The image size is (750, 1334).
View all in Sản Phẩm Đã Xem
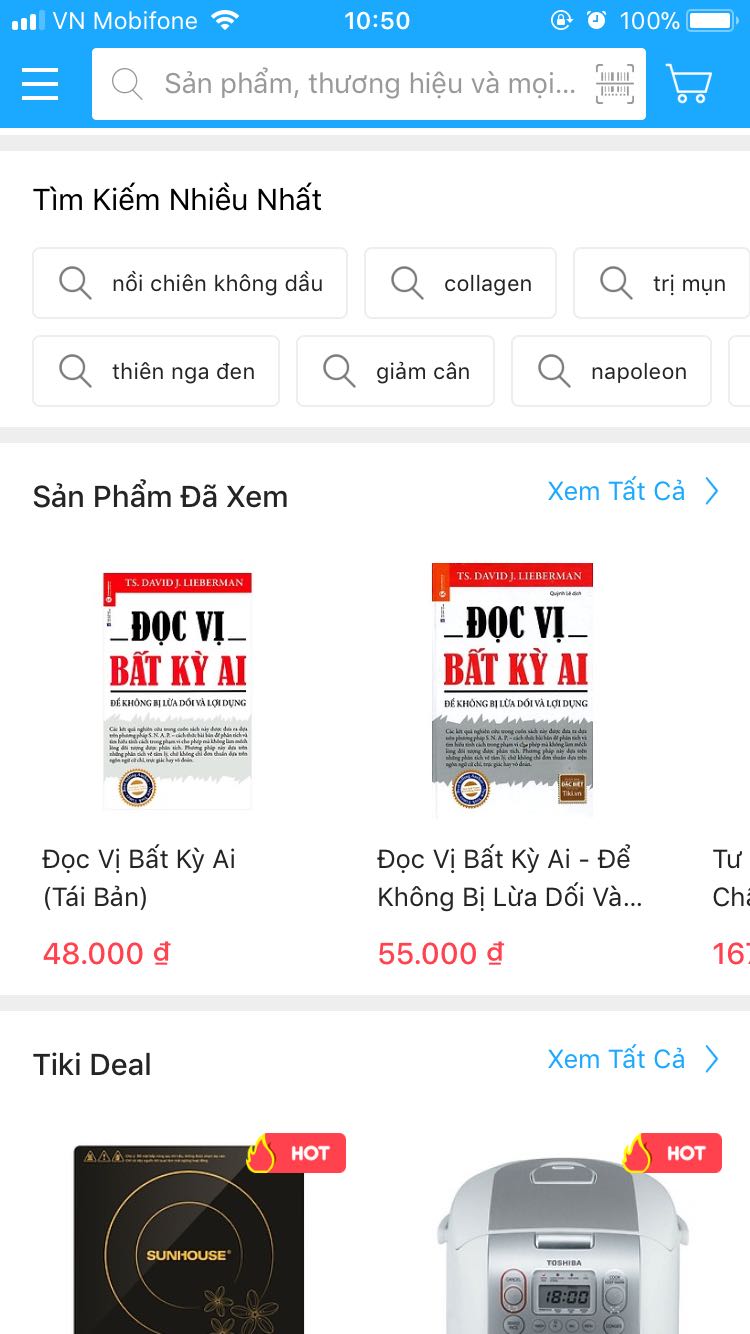(632, 491)
